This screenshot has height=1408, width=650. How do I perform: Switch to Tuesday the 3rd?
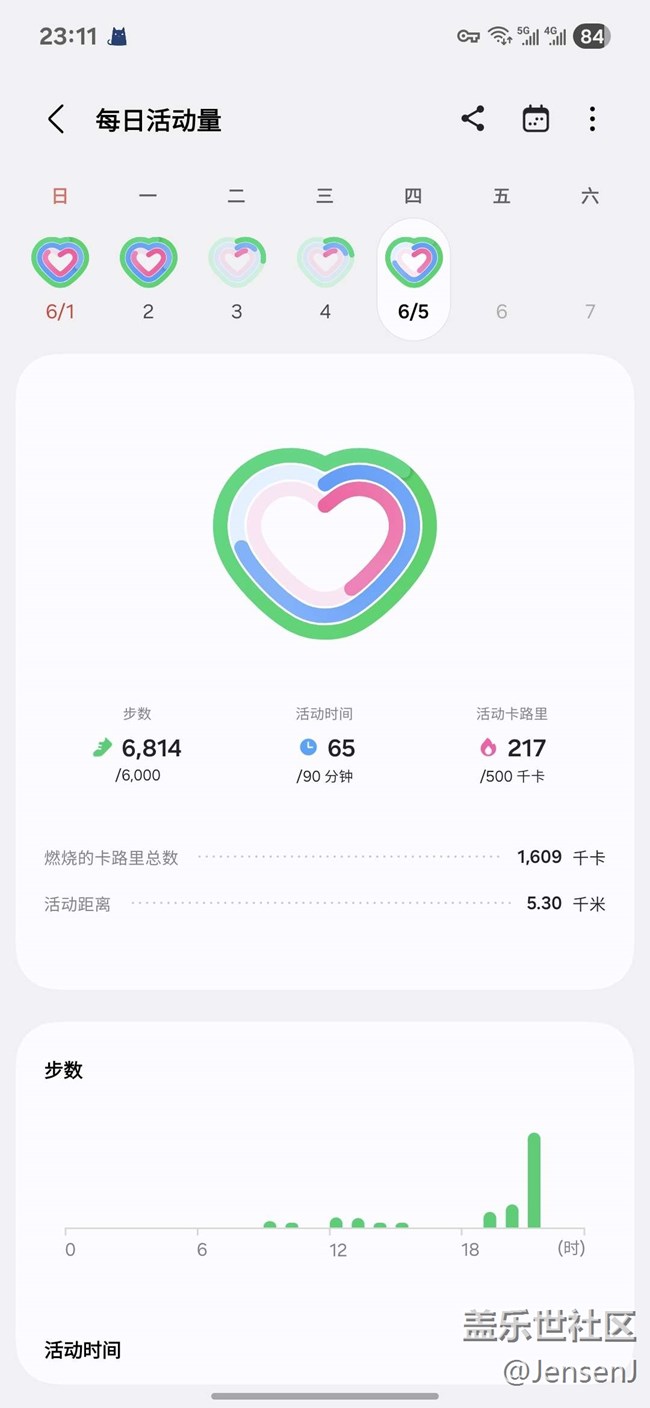(x=236, y=279)
